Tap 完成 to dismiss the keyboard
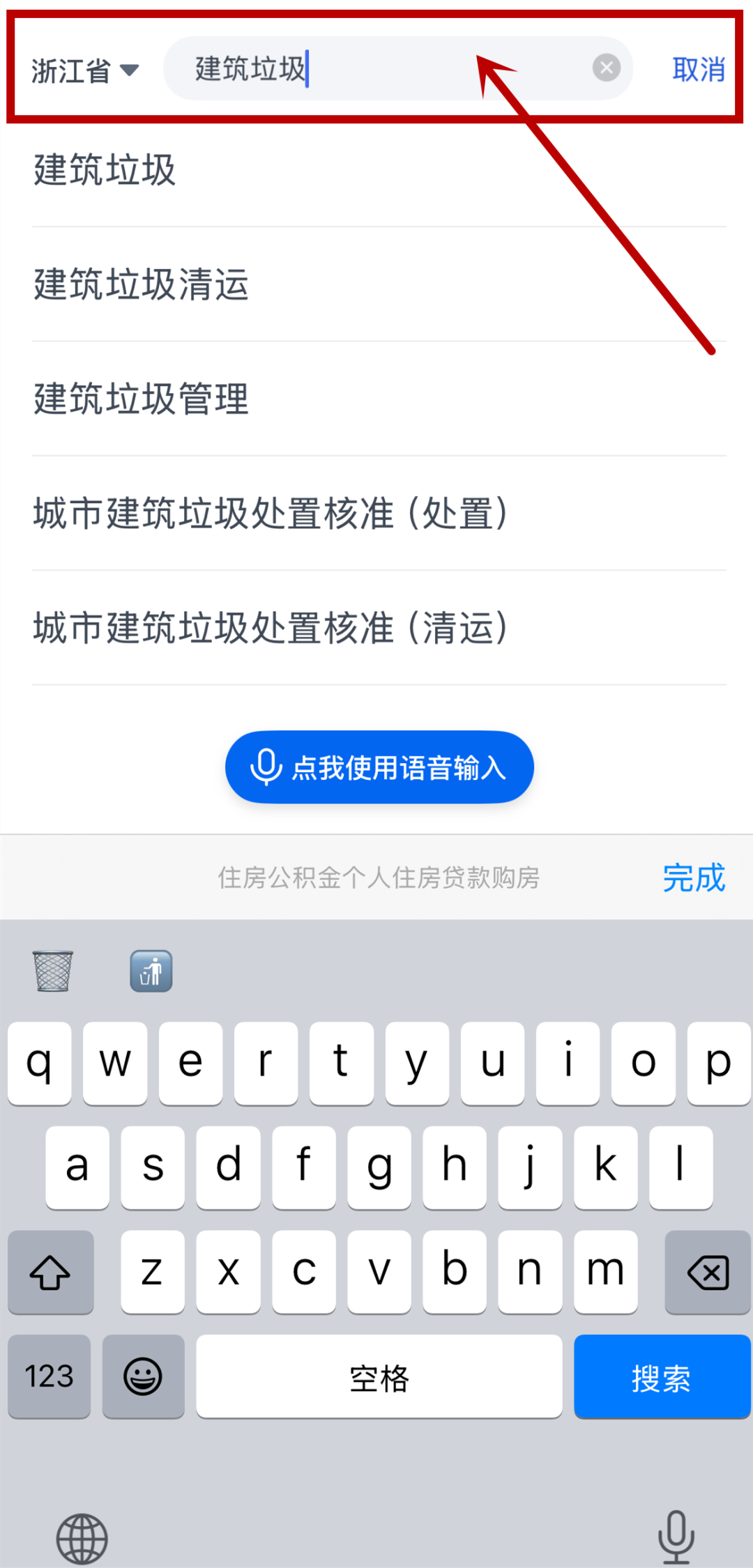The image size is (753, 1568). click(x=694, y=878)
